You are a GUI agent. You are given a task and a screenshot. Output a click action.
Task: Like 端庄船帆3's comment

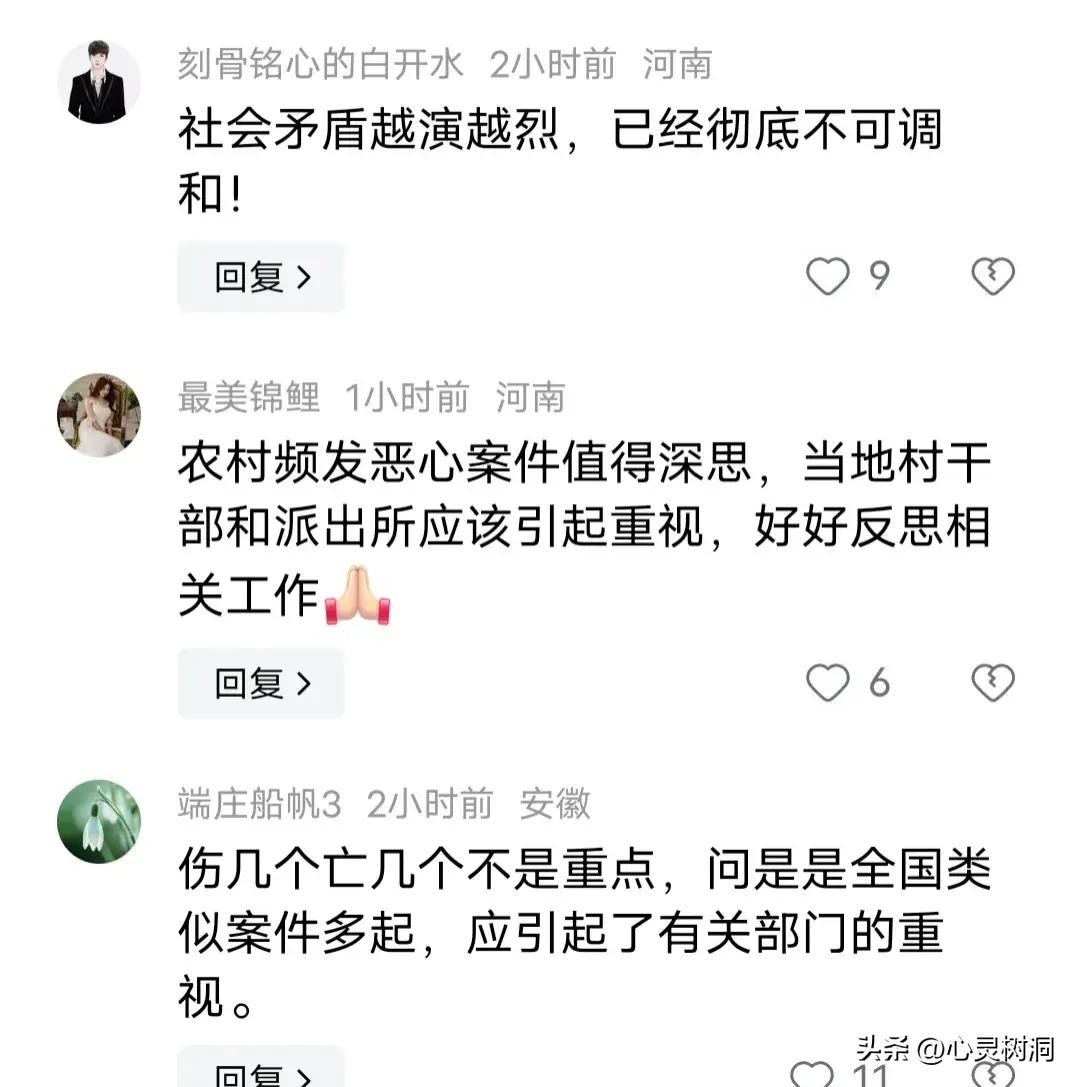coord(812,1075)
